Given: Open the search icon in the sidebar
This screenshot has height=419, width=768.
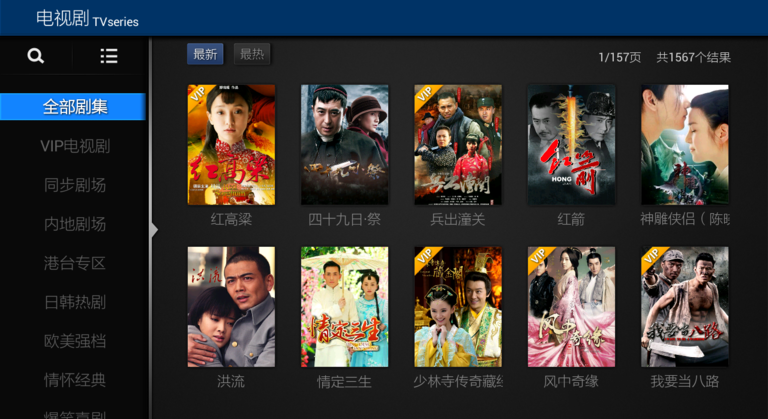Looking at the screenshot, I should (x=36, y=56).
